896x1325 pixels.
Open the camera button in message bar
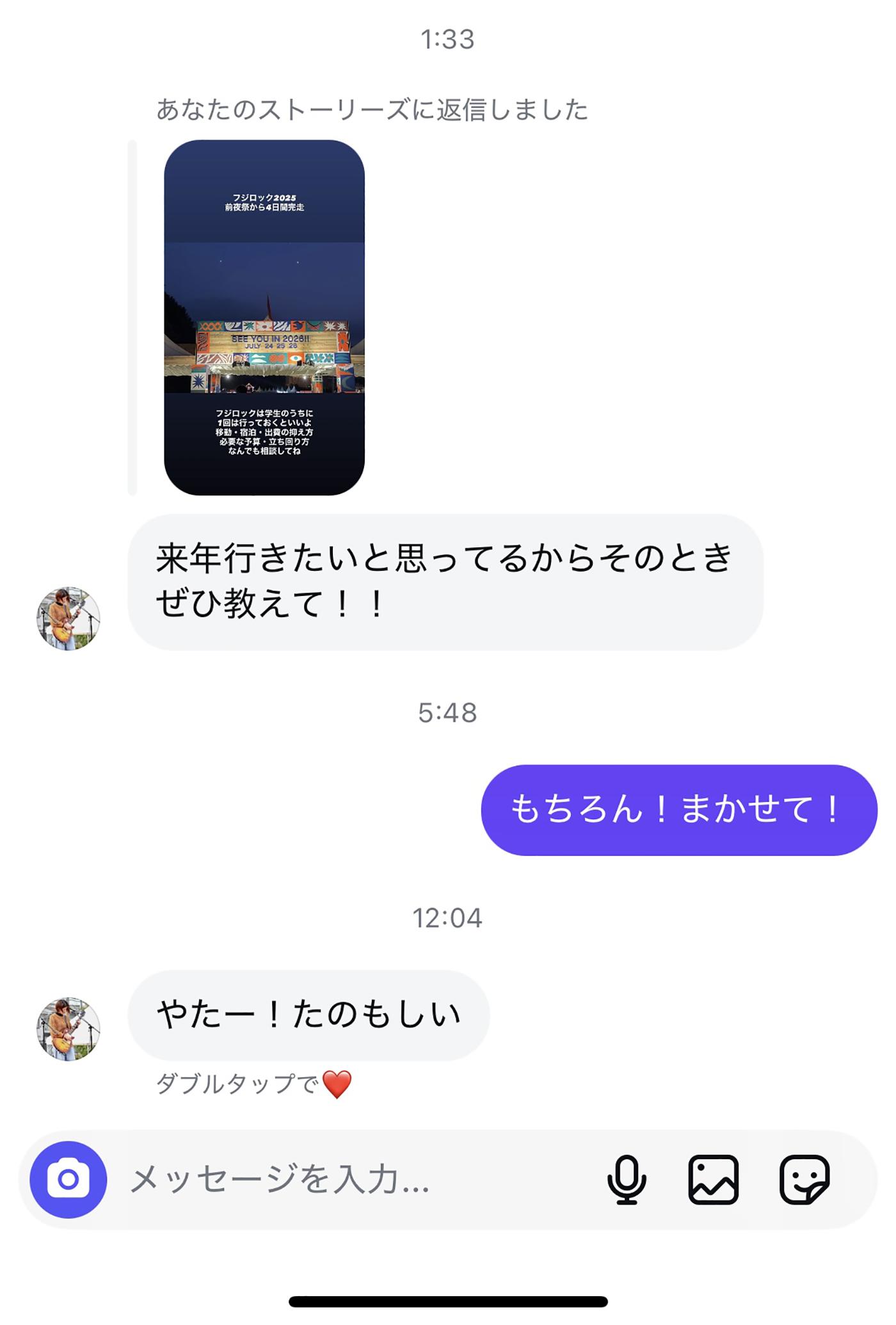(68, 1179)
